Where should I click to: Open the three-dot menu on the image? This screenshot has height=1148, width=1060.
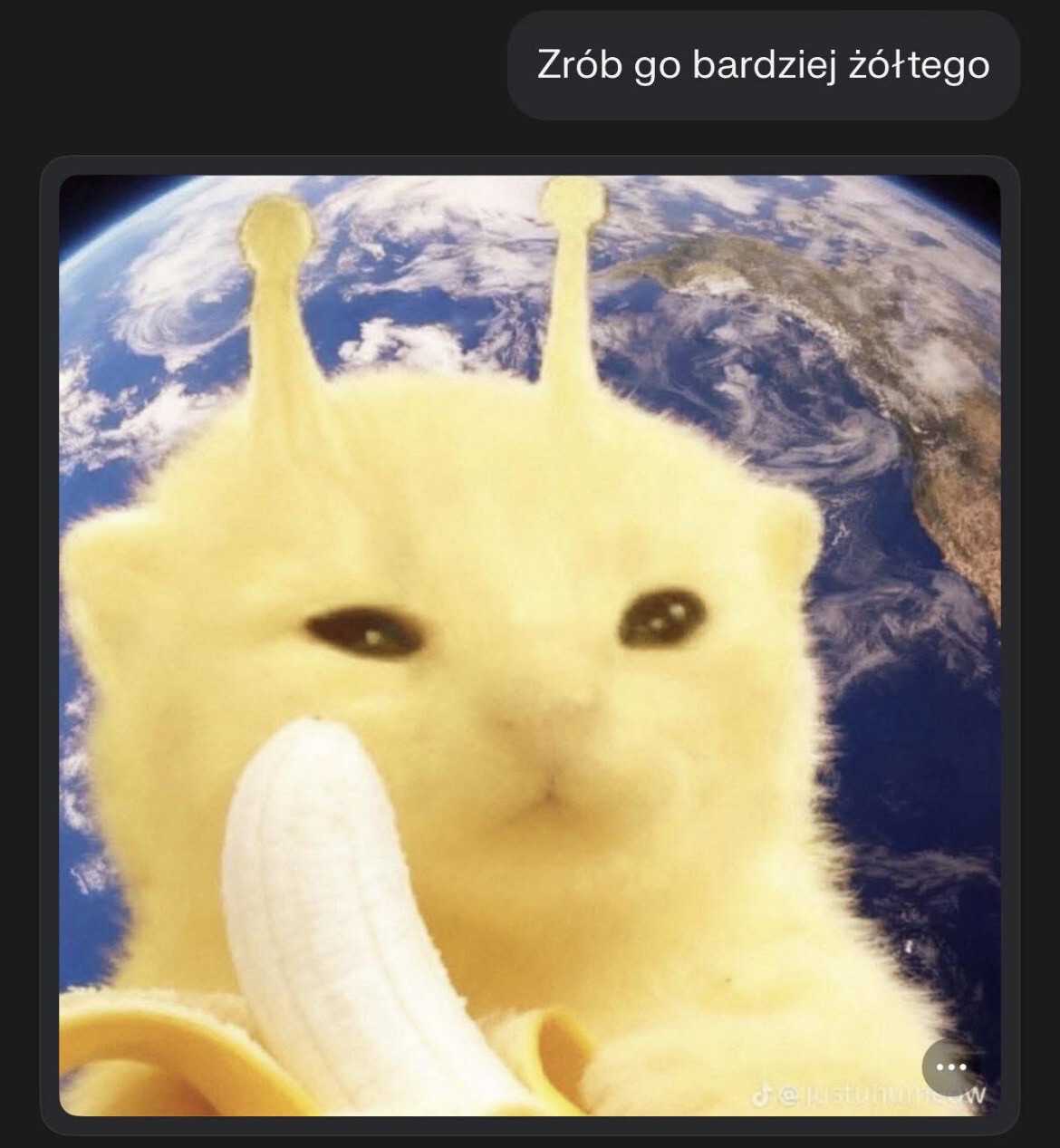click(x=950, y=1067)
